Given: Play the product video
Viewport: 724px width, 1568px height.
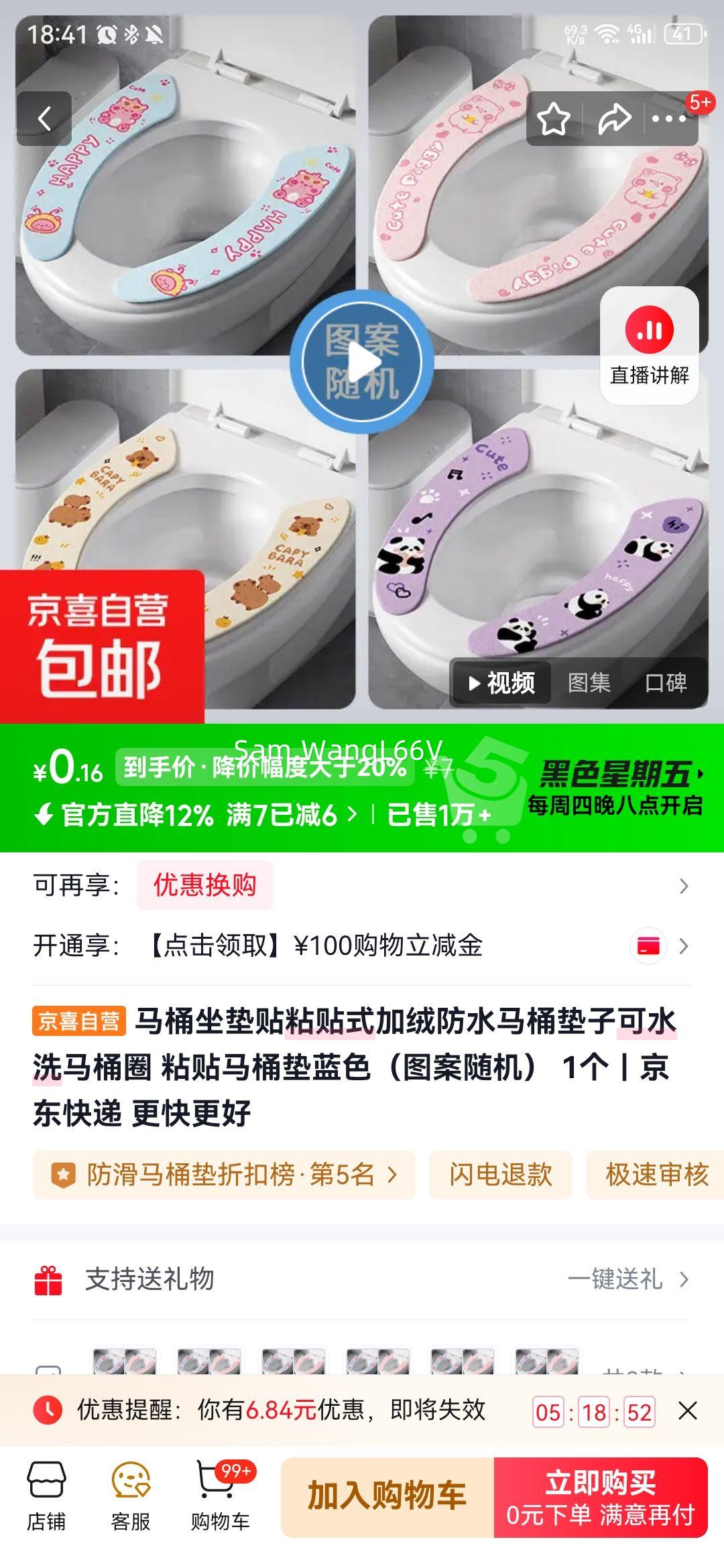Looking at the screenshot, I should click(x=362, y=361).
